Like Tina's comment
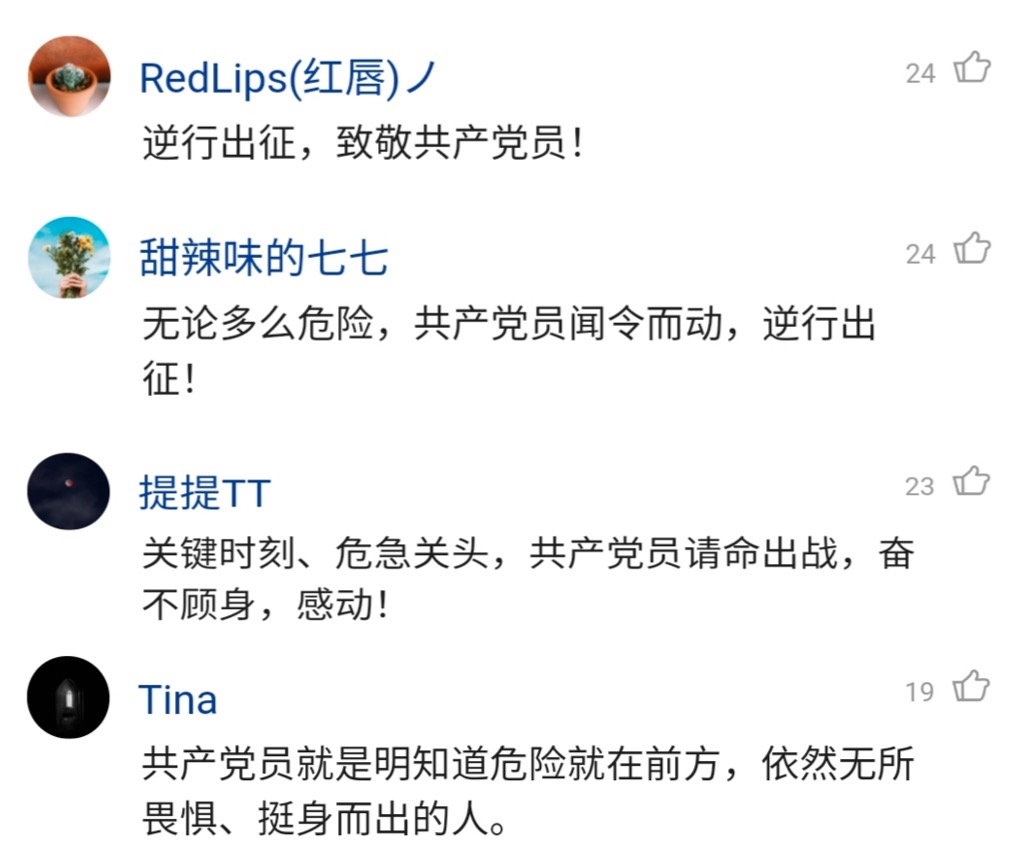The image size is (1018, 858). [971, 688]
